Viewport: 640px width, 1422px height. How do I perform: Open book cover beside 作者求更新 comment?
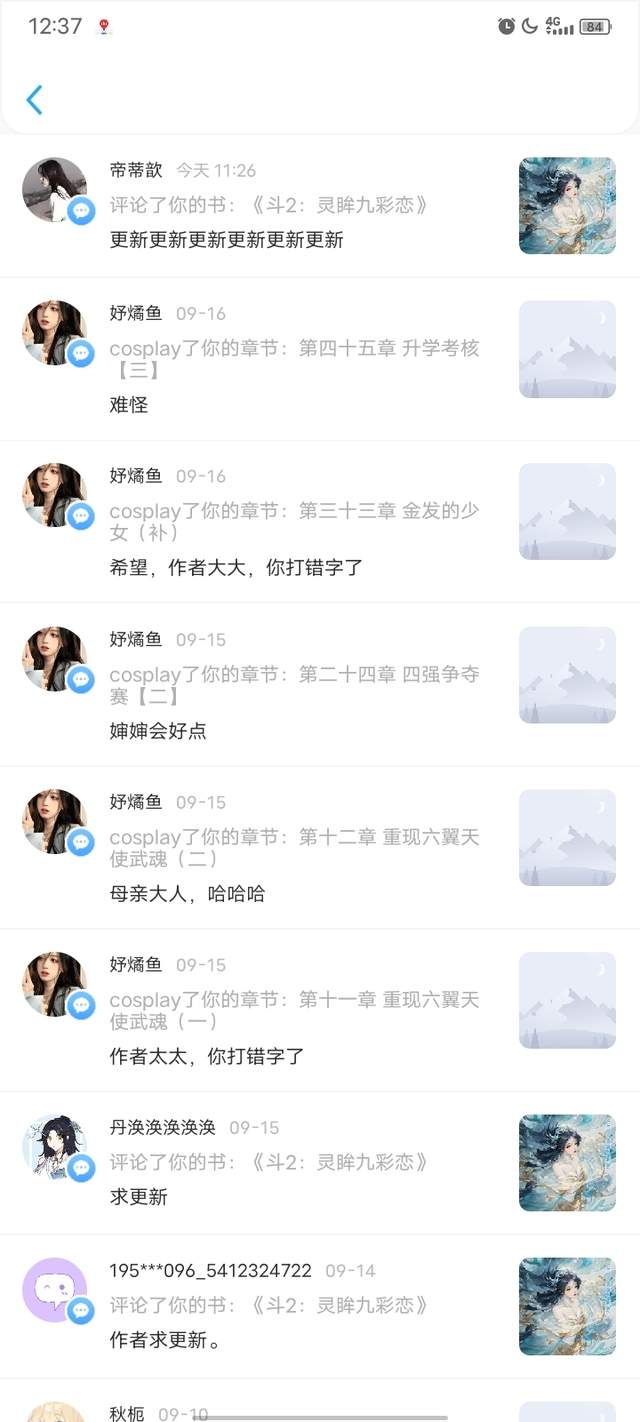tap(567, 1306)
